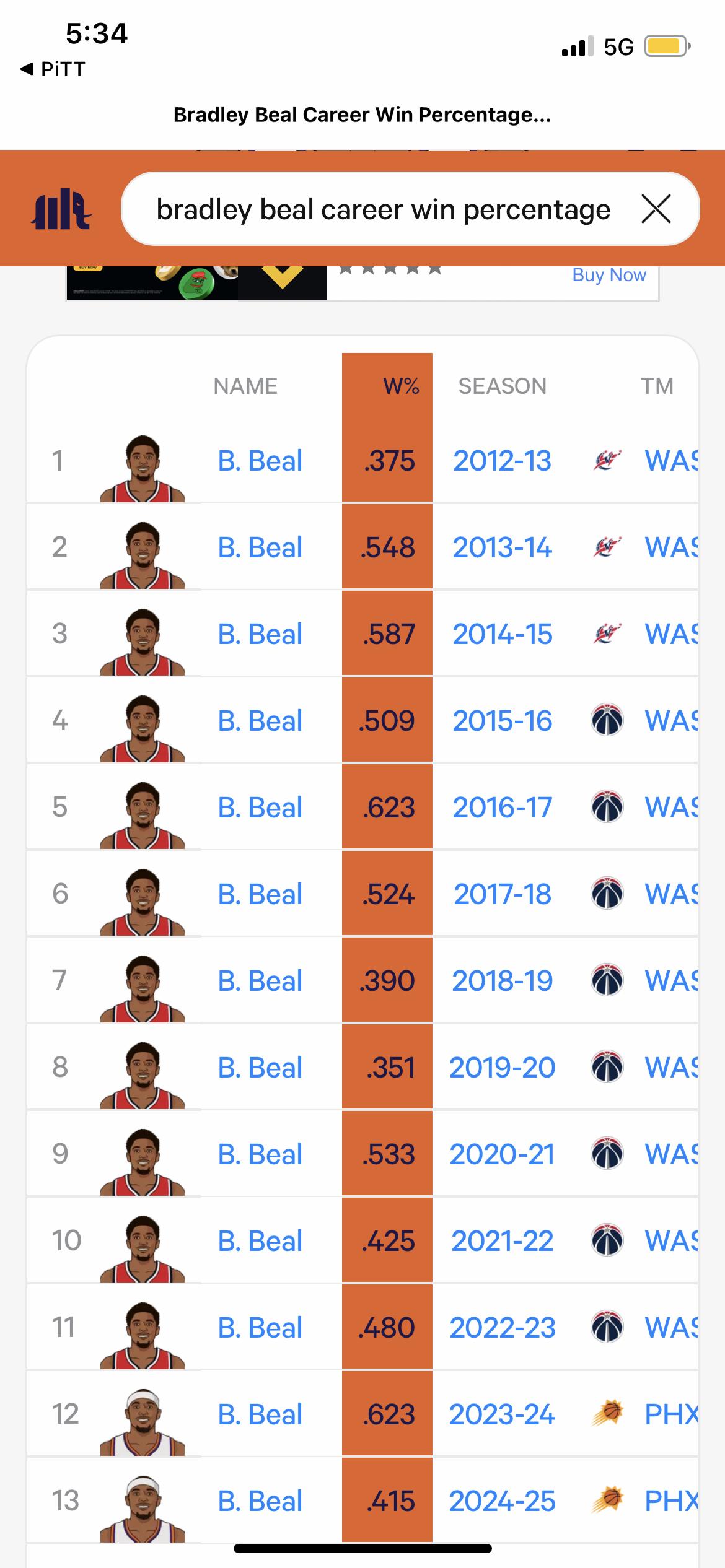This screenshot has width=725, height=1568.
Task: Open the 2023-24 season link
Action: (502, 1414)
